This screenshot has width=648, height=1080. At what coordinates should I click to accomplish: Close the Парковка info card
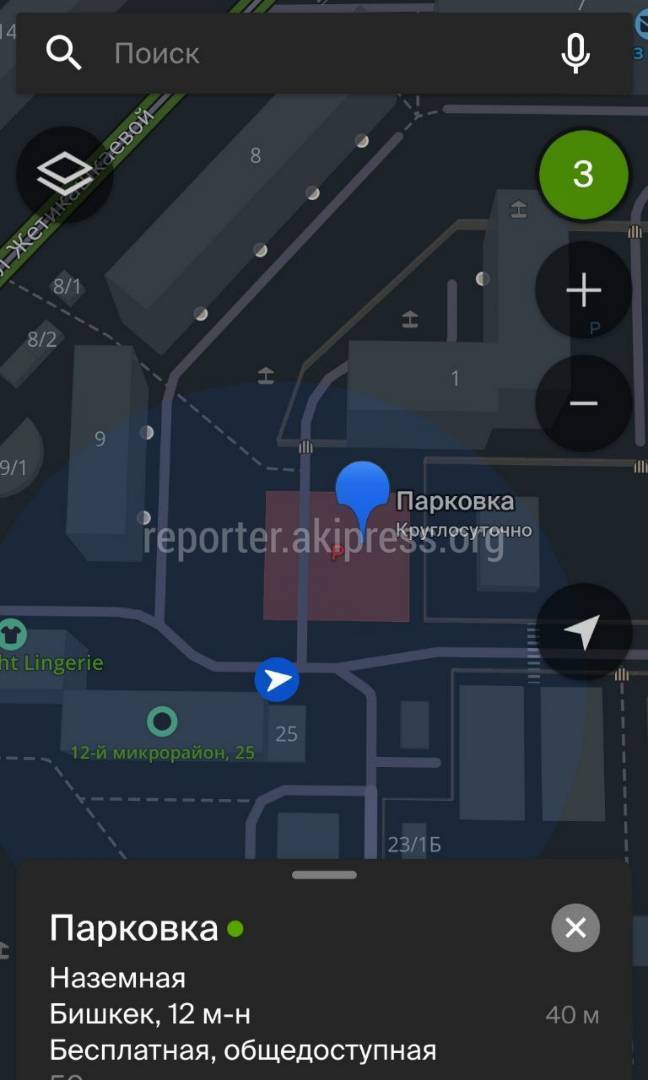point(575,928)
